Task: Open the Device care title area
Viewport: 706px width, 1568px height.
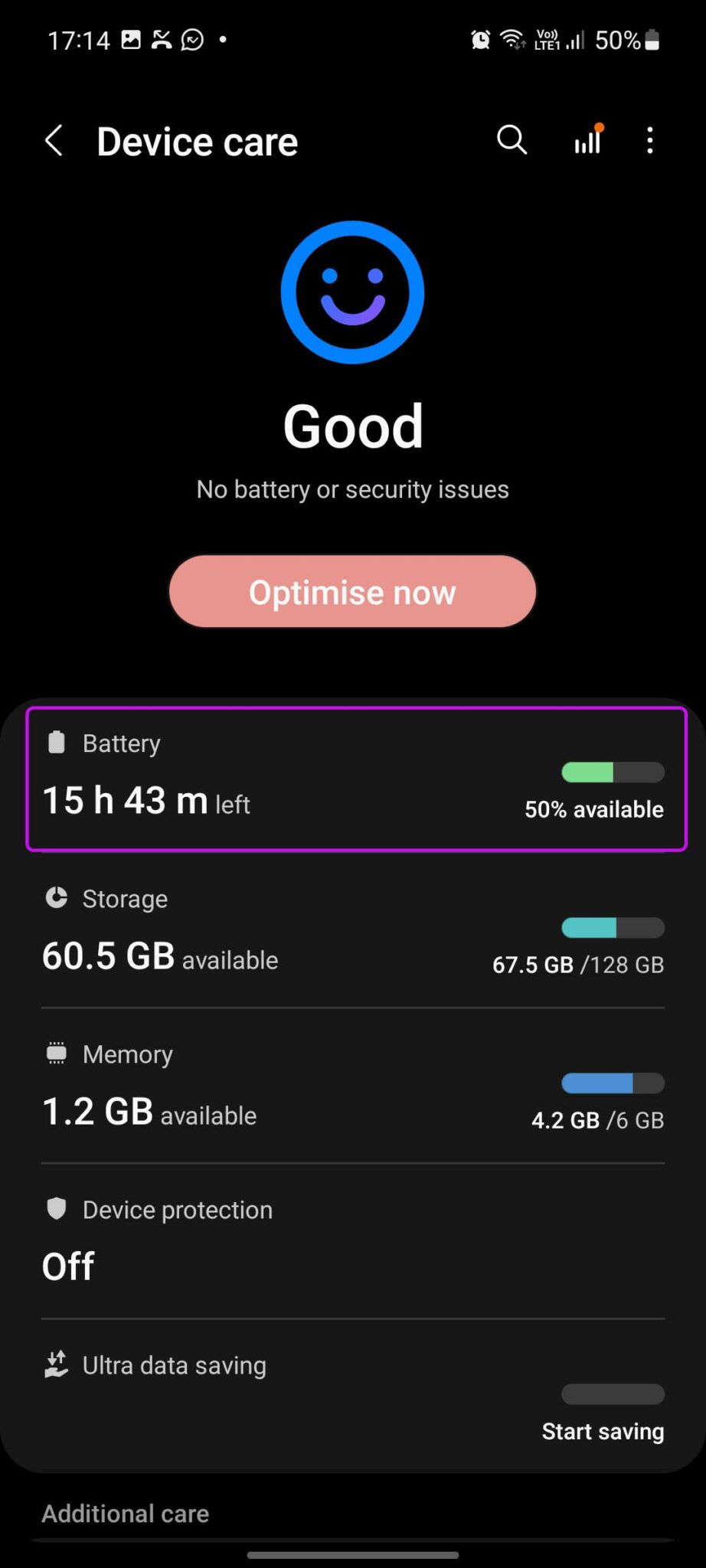Action: 197,140
